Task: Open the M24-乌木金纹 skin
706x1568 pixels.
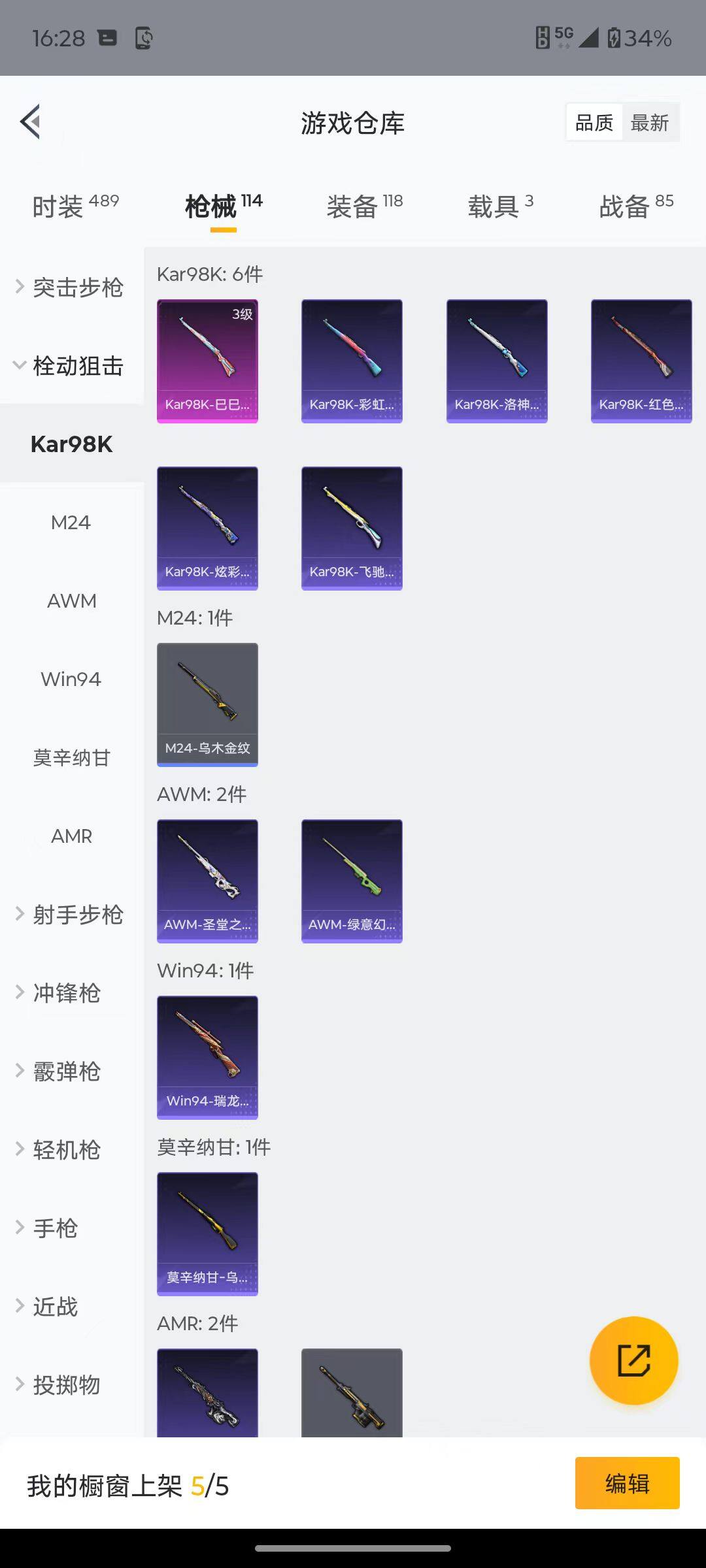Action: [x=207, y=704]
